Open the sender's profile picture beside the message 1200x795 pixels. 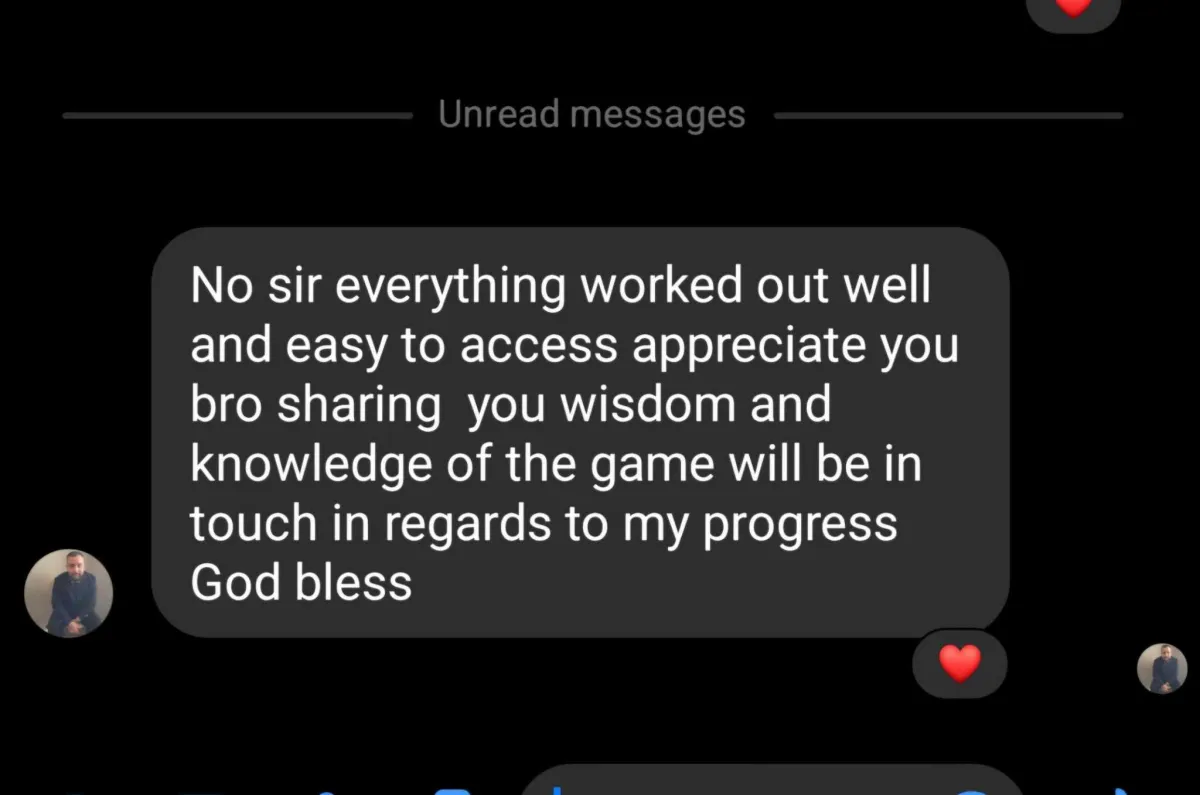[x=68, y=593]
